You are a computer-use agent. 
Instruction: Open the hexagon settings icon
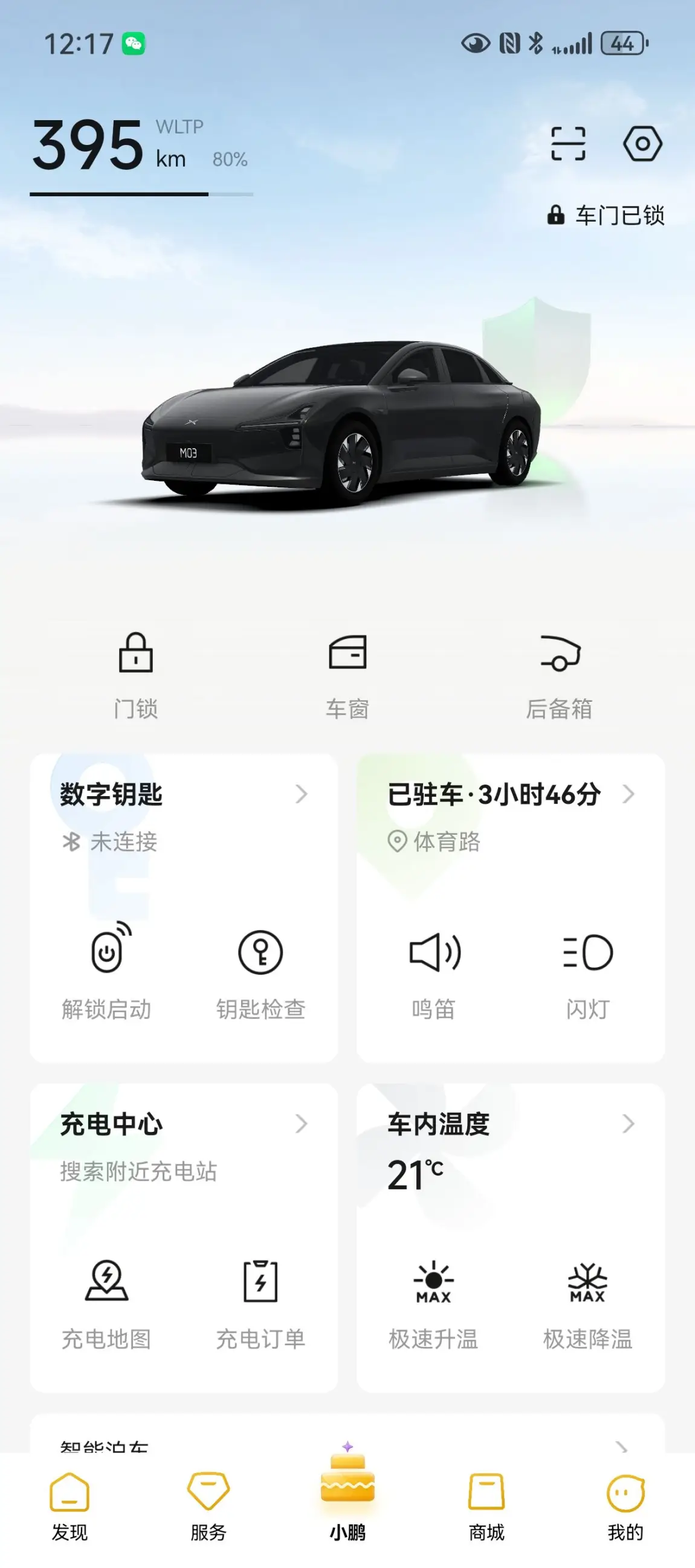coord(642,144)
